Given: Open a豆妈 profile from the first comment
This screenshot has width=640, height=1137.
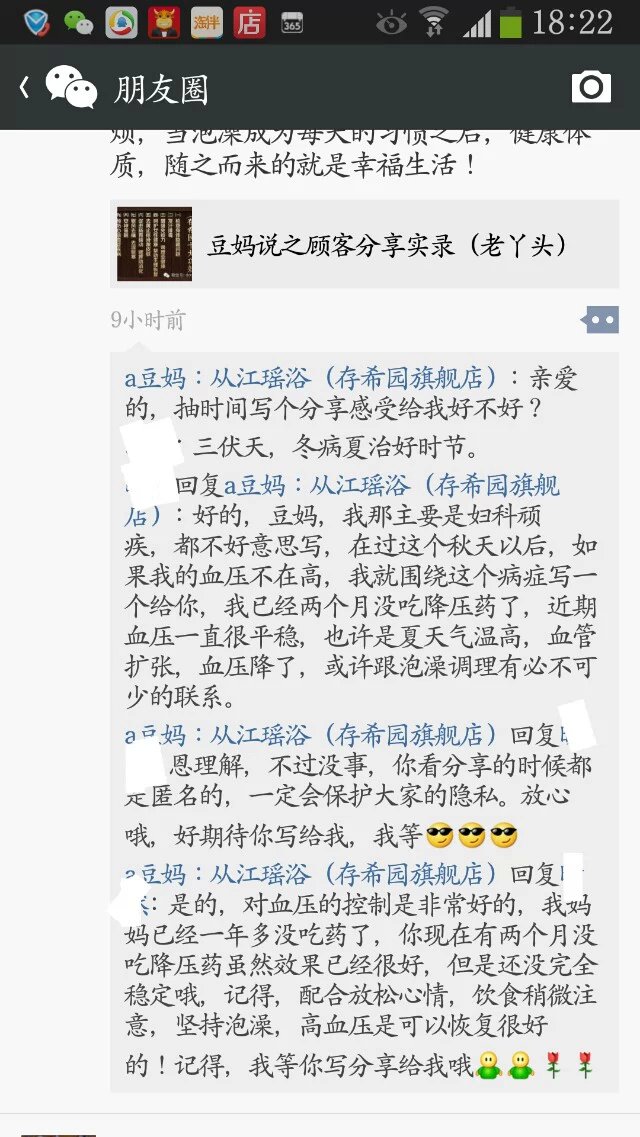Looking at the screenshot, I should click(310, 379).
